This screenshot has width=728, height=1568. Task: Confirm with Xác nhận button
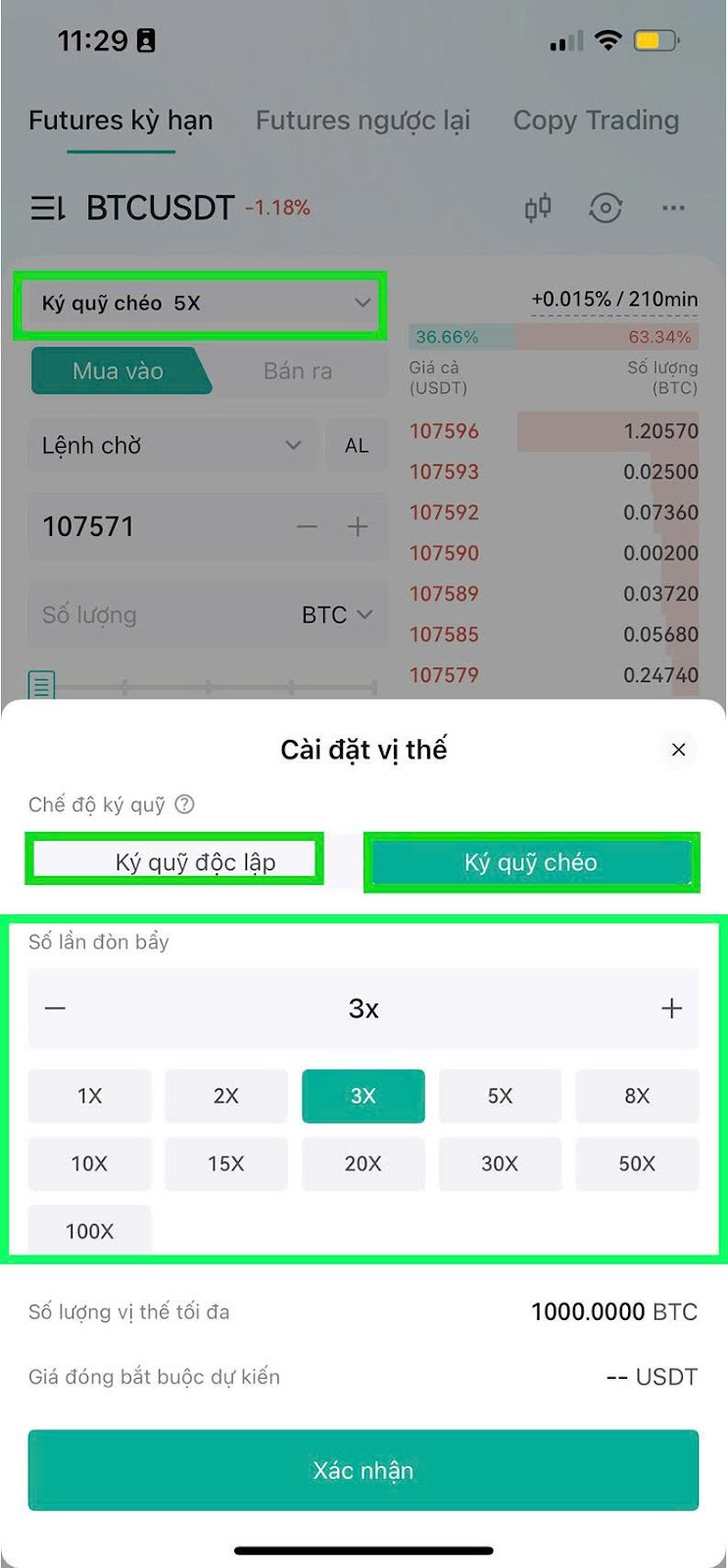point(364,1470)
